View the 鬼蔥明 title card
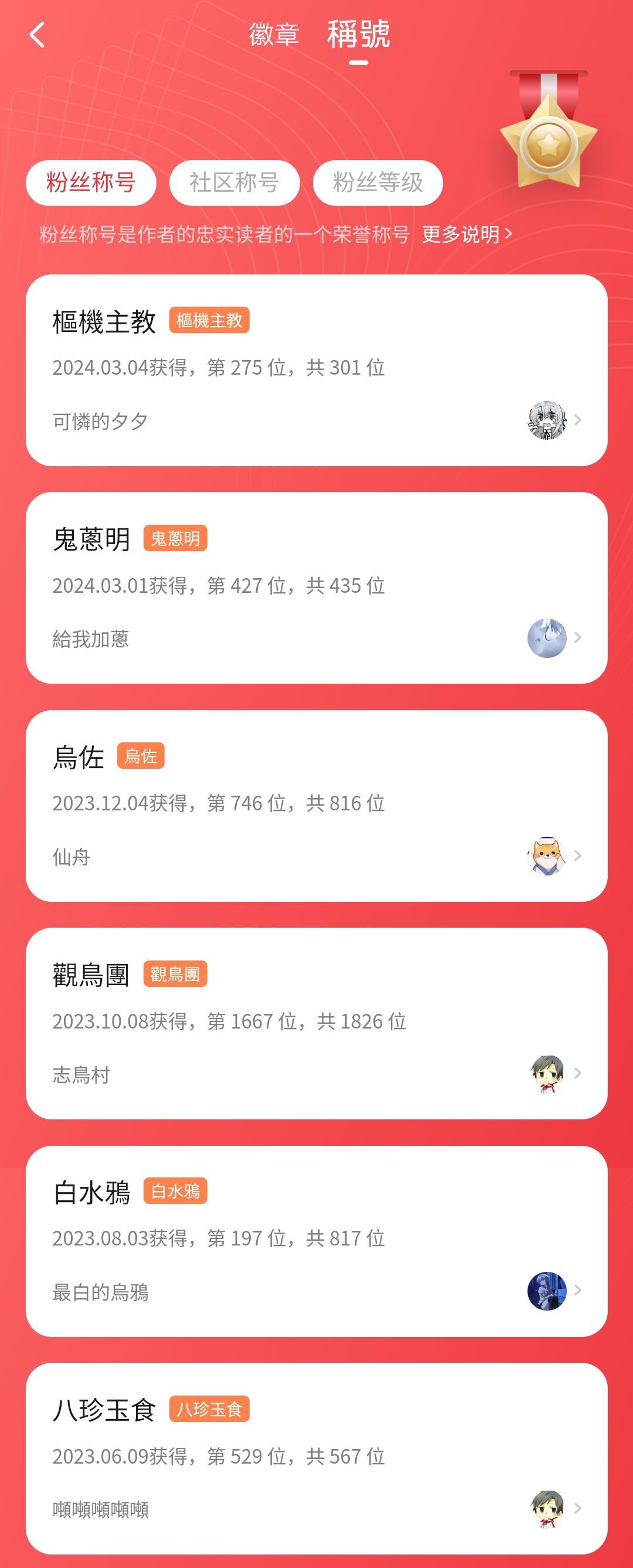This screenshot has height=1568, width=633. pos(316,588)
